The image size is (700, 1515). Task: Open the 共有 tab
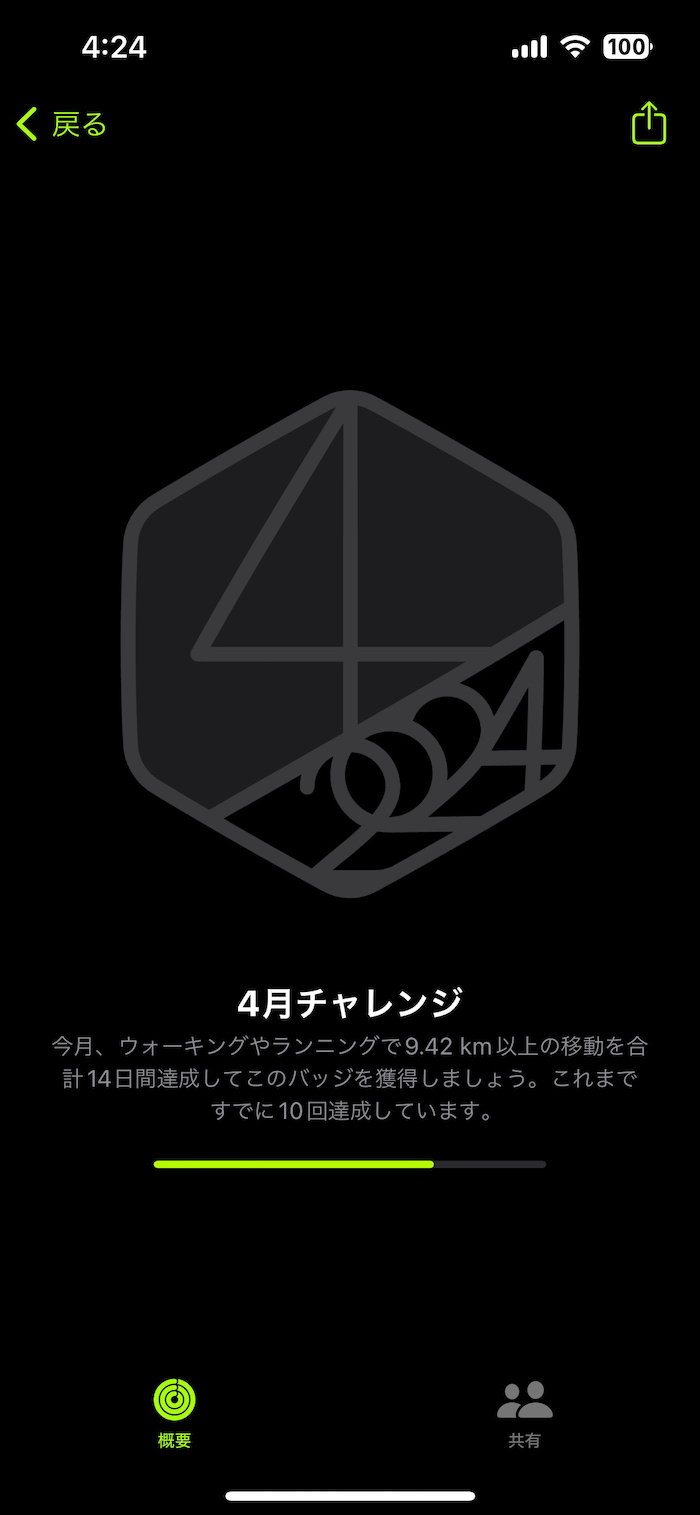(524, 1411)
